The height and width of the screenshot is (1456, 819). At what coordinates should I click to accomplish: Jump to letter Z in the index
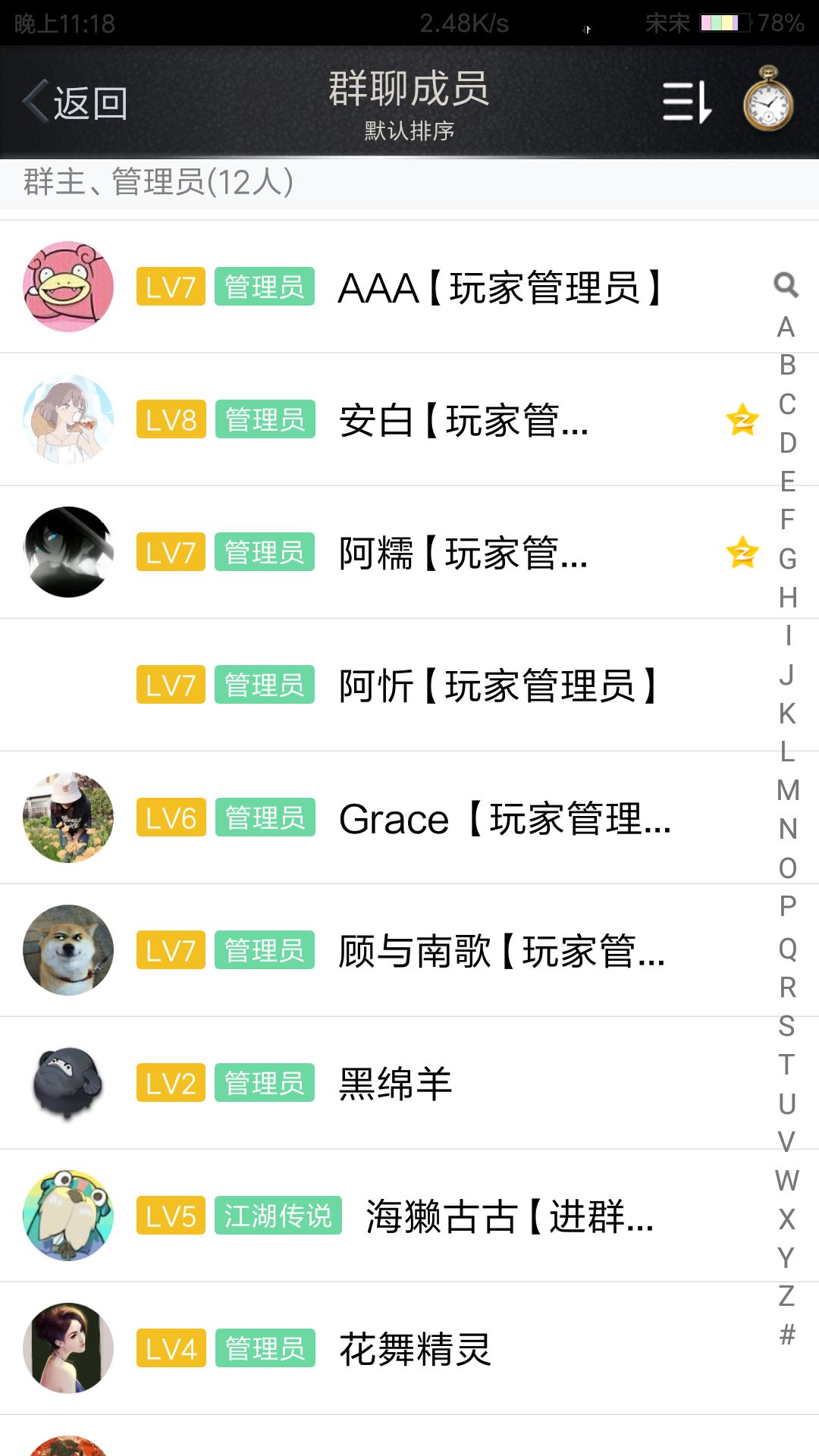[787, 1296]
